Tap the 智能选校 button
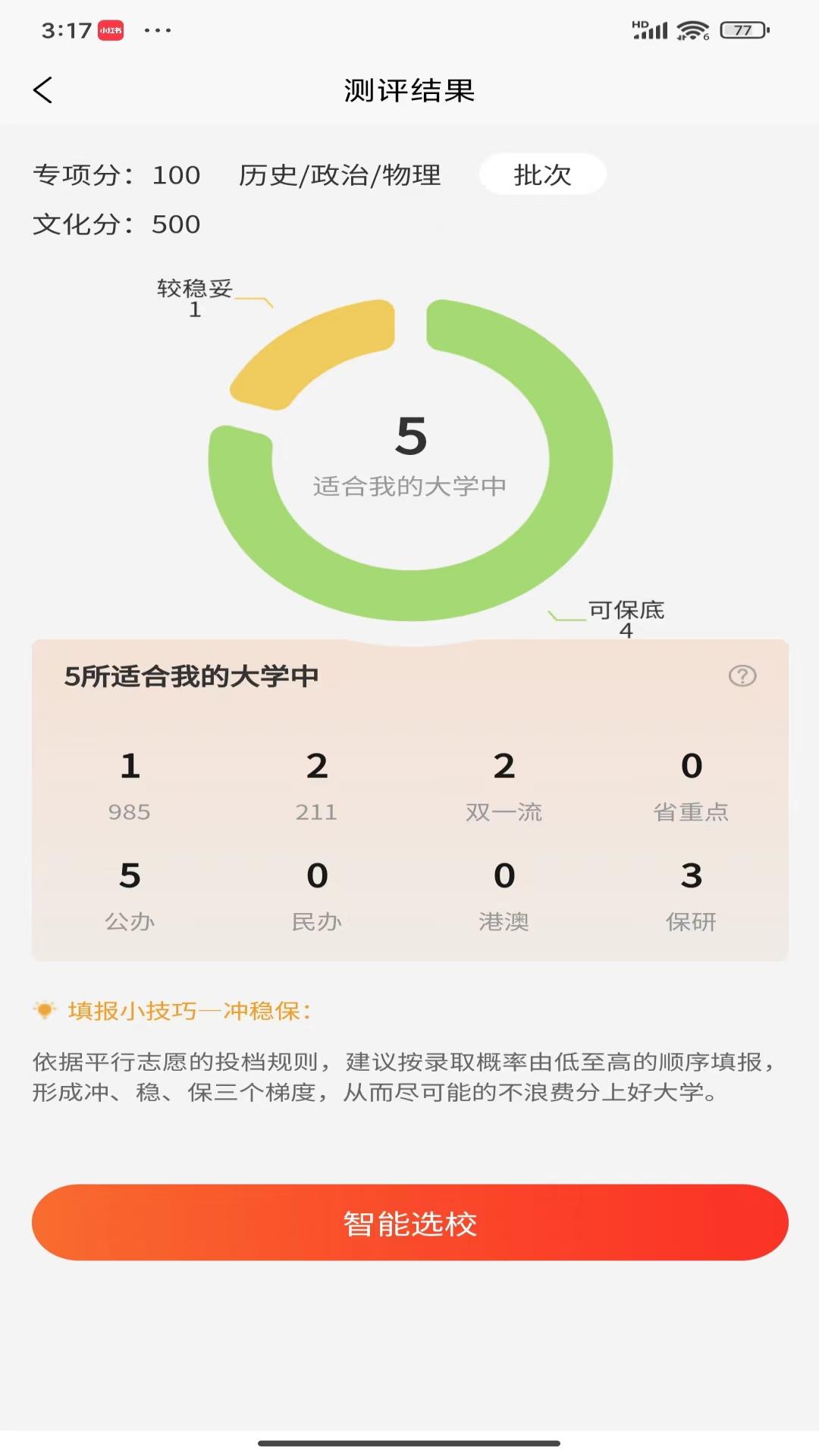This screenshot has width=819, height=1456. click(x=409, y=1221)
